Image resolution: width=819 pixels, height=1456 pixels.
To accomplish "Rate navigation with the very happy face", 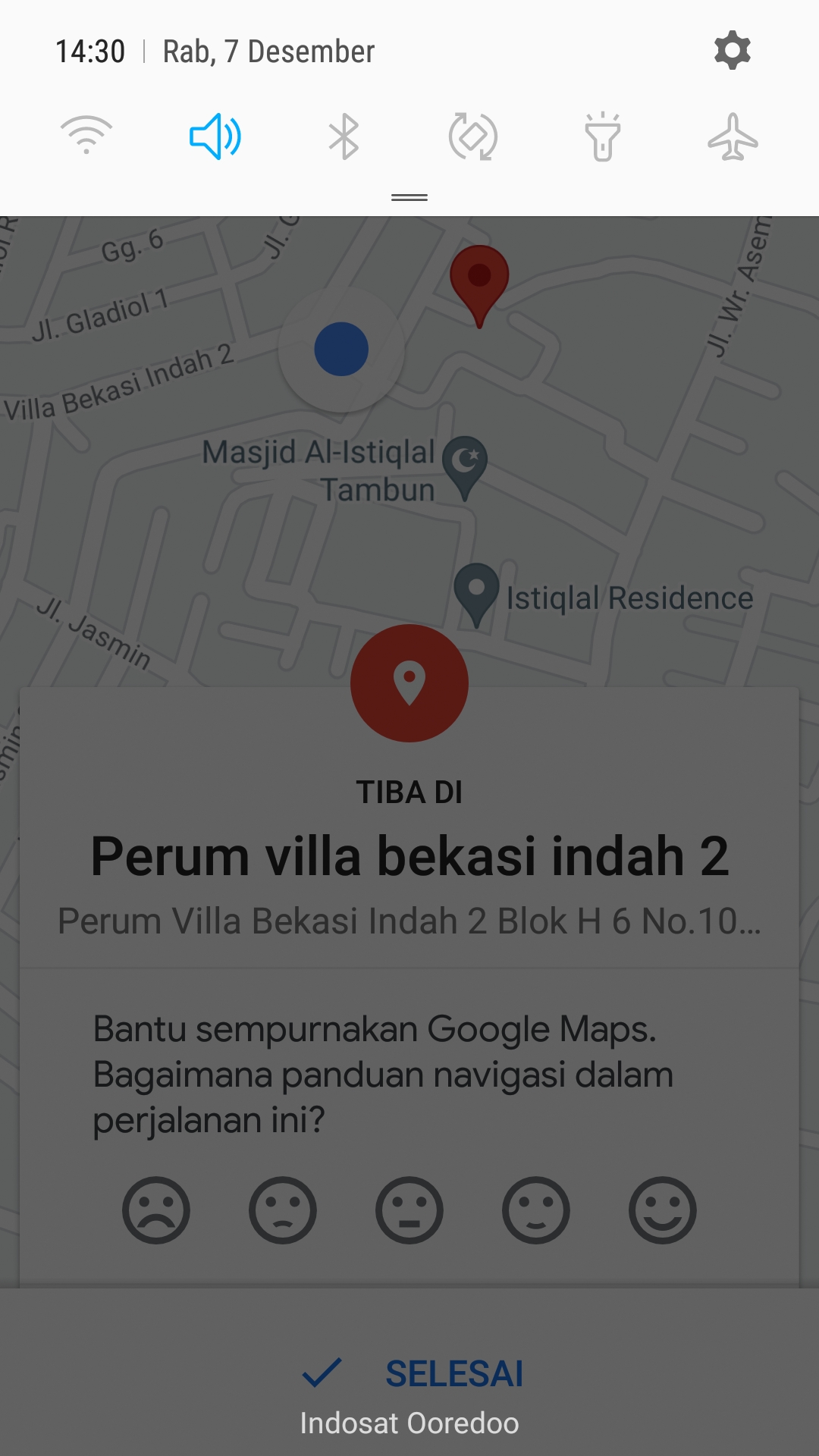I will tap(663, 1210).
